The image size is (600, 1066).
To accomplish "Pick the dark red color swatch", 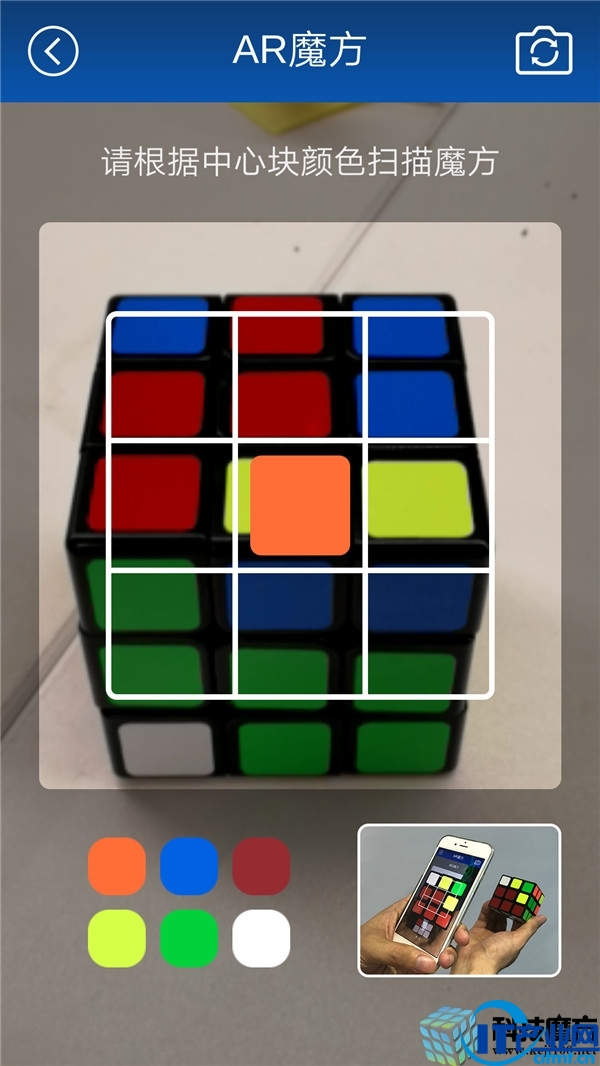I will pyautogui.click(x=262, y=865).
